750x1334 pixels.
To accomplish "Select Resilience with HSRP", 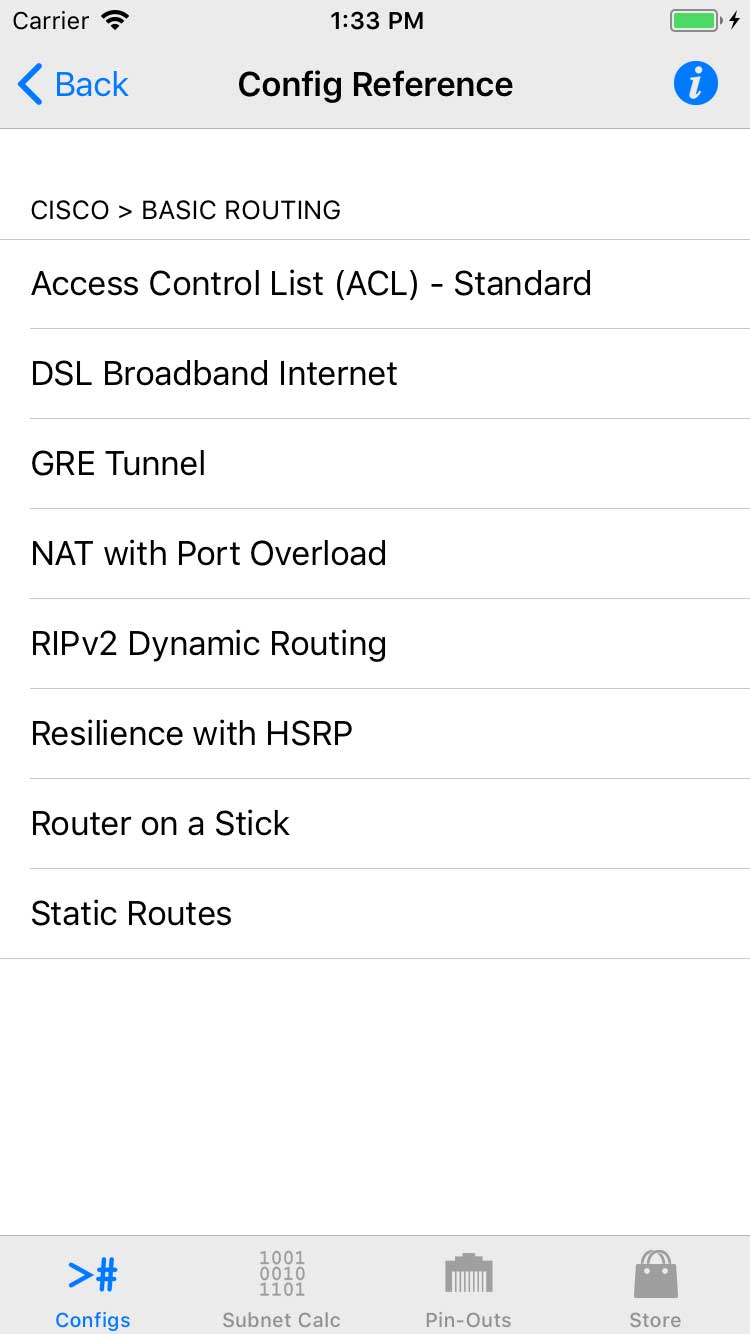I will [375, 734].
